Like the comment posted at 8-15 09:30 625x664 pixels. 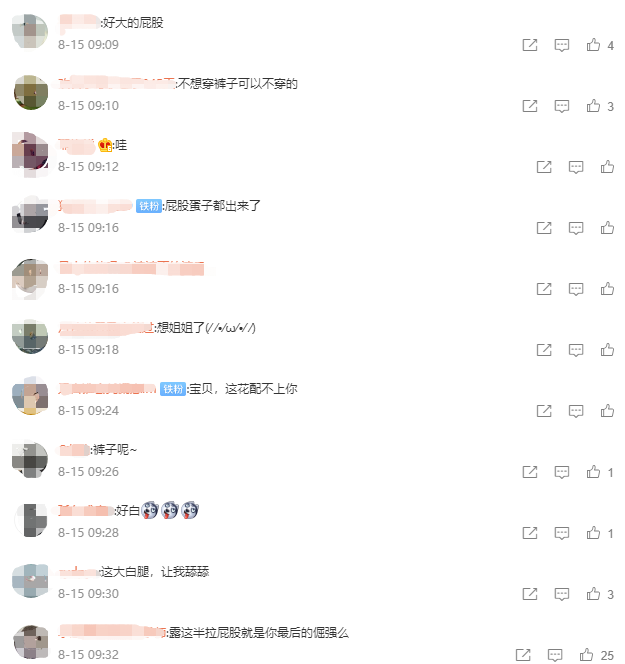point(593,594)
